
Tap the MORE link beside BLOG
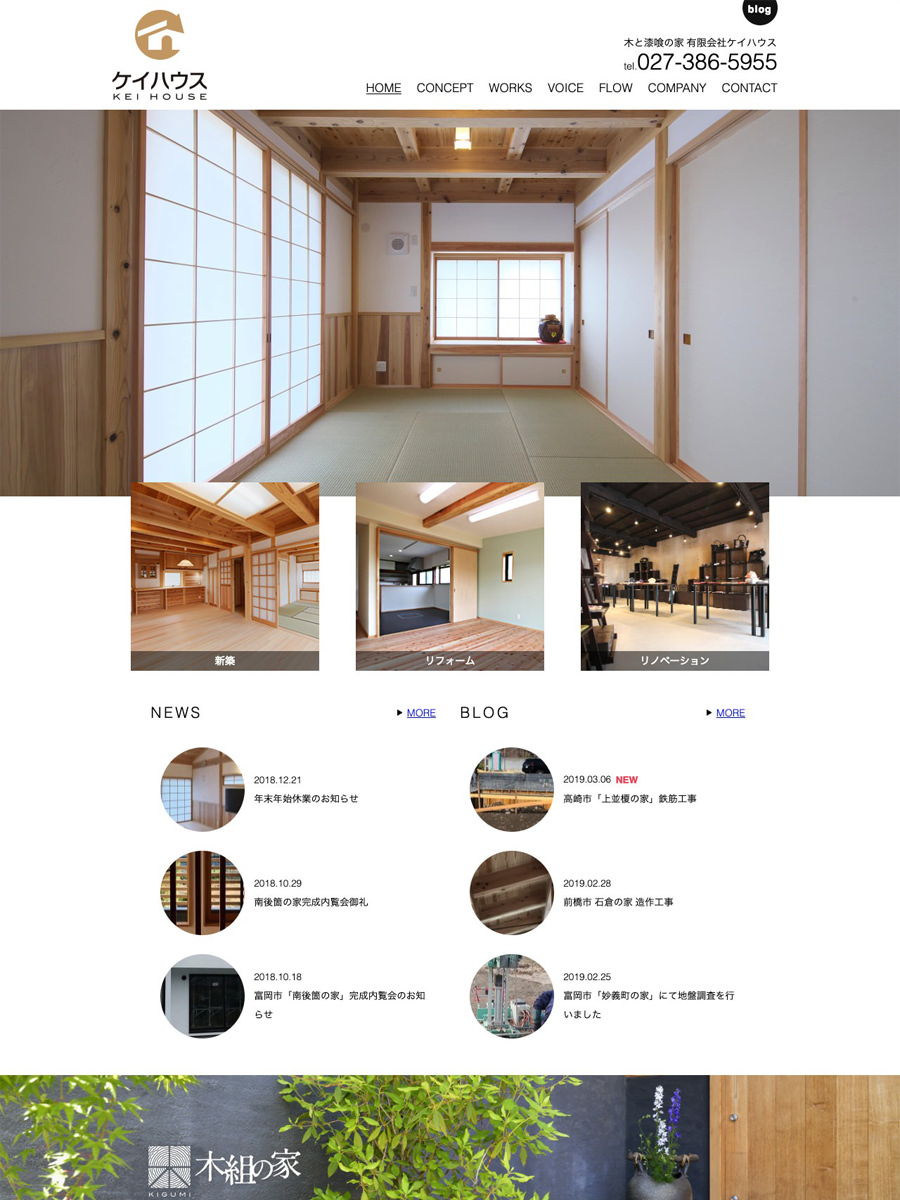pyautogui.click(x=730, y=713)
